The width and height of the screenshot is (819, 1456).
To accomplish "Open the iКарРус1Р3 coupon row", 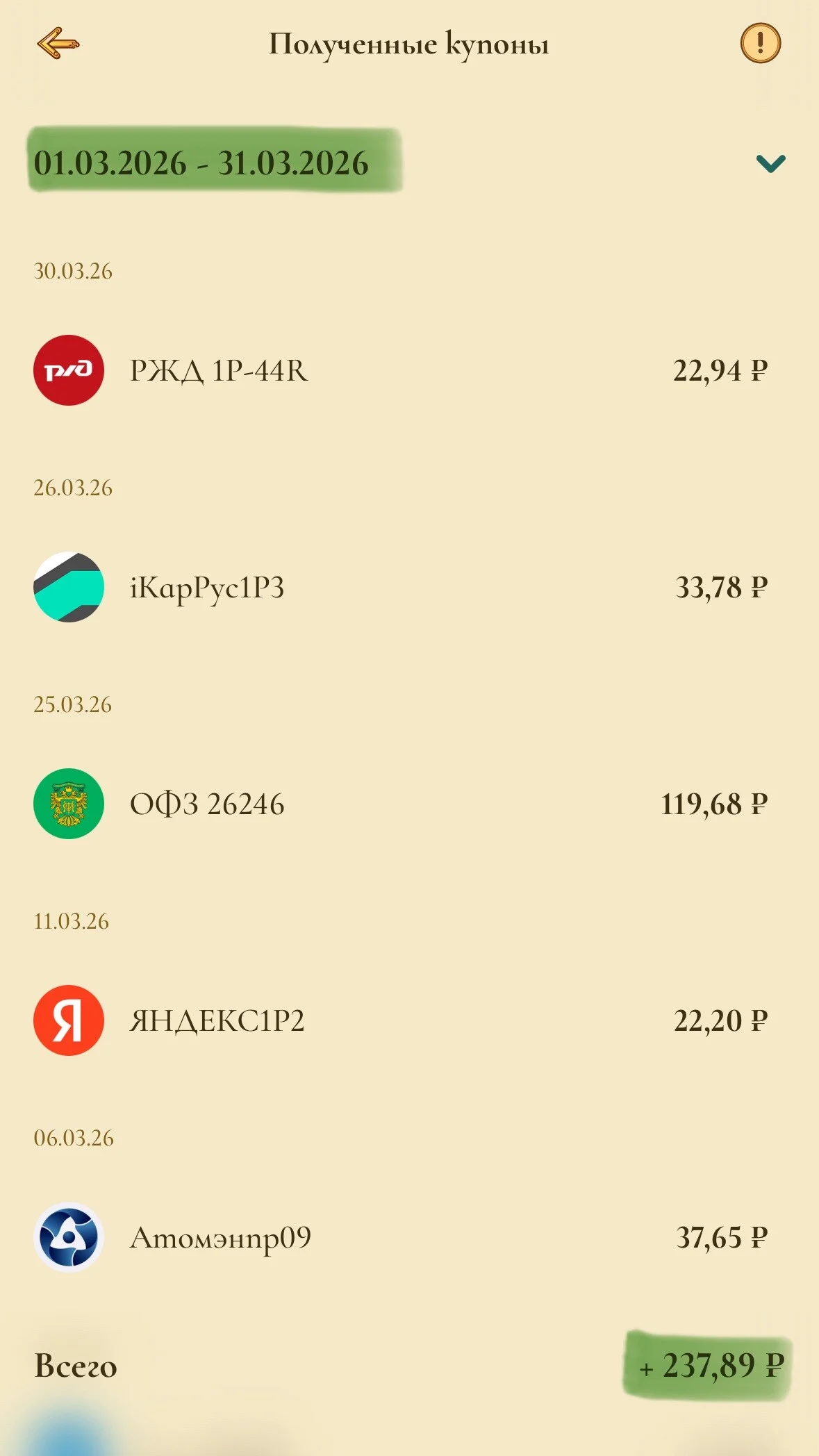I will pos(409,587).
